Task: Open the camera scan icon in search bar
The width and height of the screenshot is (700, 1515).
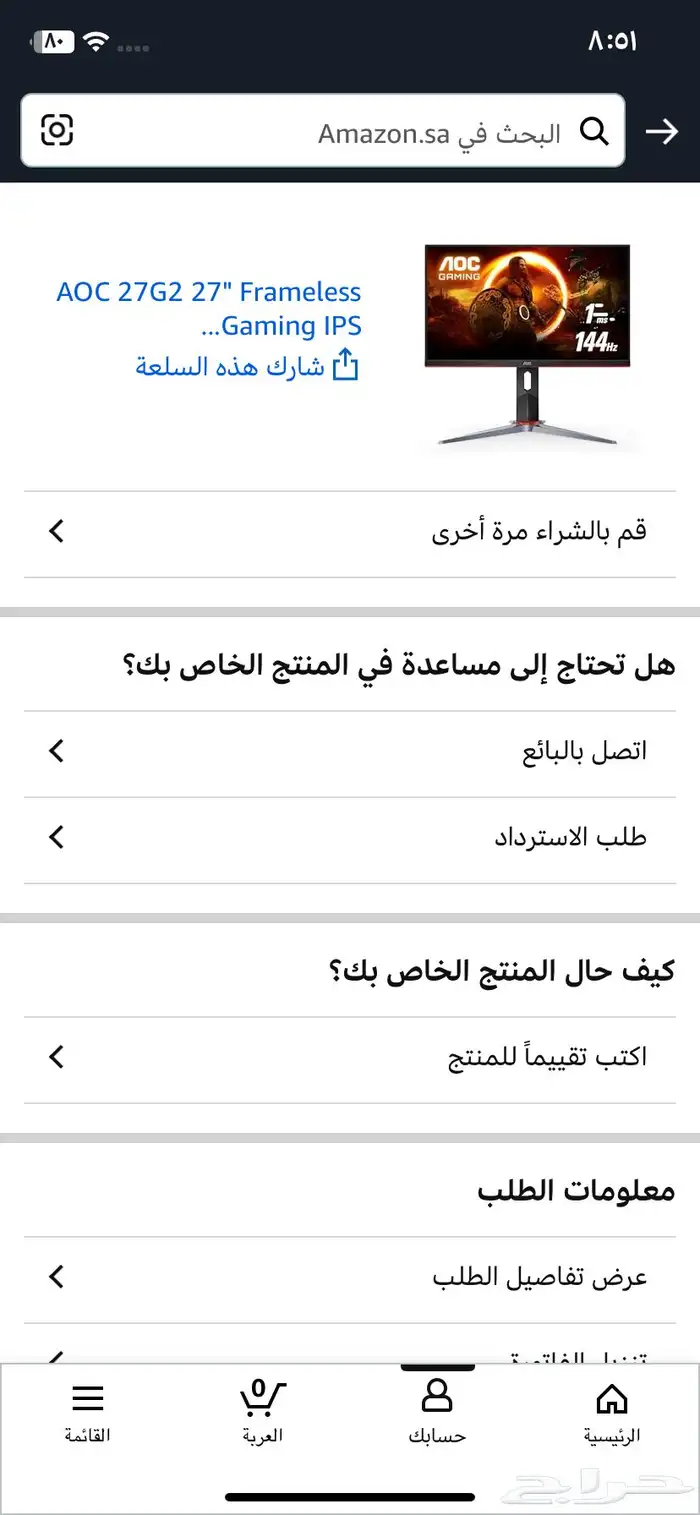Action: [x=57, y=131]
